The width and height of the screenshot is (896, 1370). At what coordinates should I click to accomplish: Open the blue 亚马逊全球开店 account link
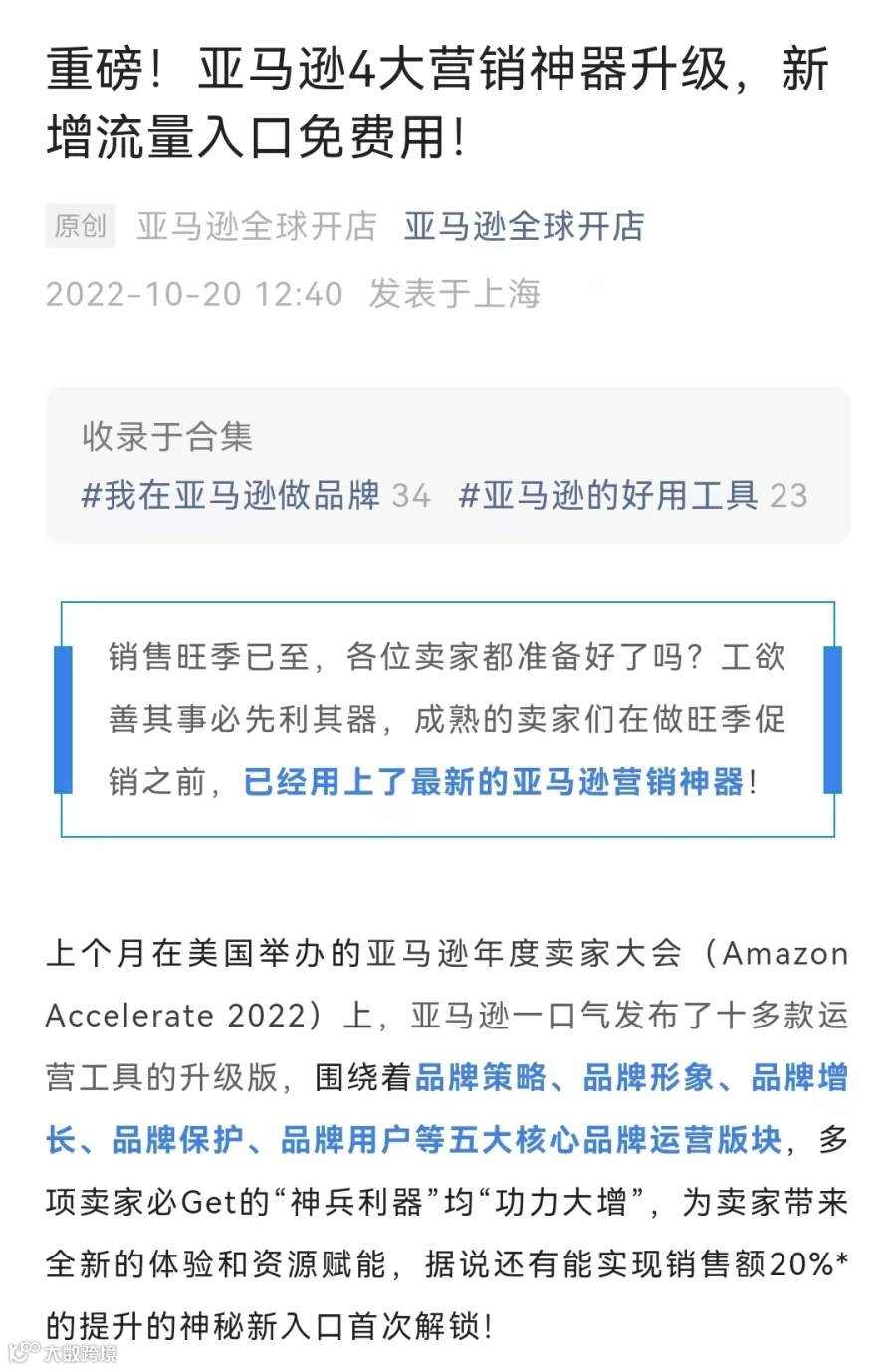coord(524,227)
